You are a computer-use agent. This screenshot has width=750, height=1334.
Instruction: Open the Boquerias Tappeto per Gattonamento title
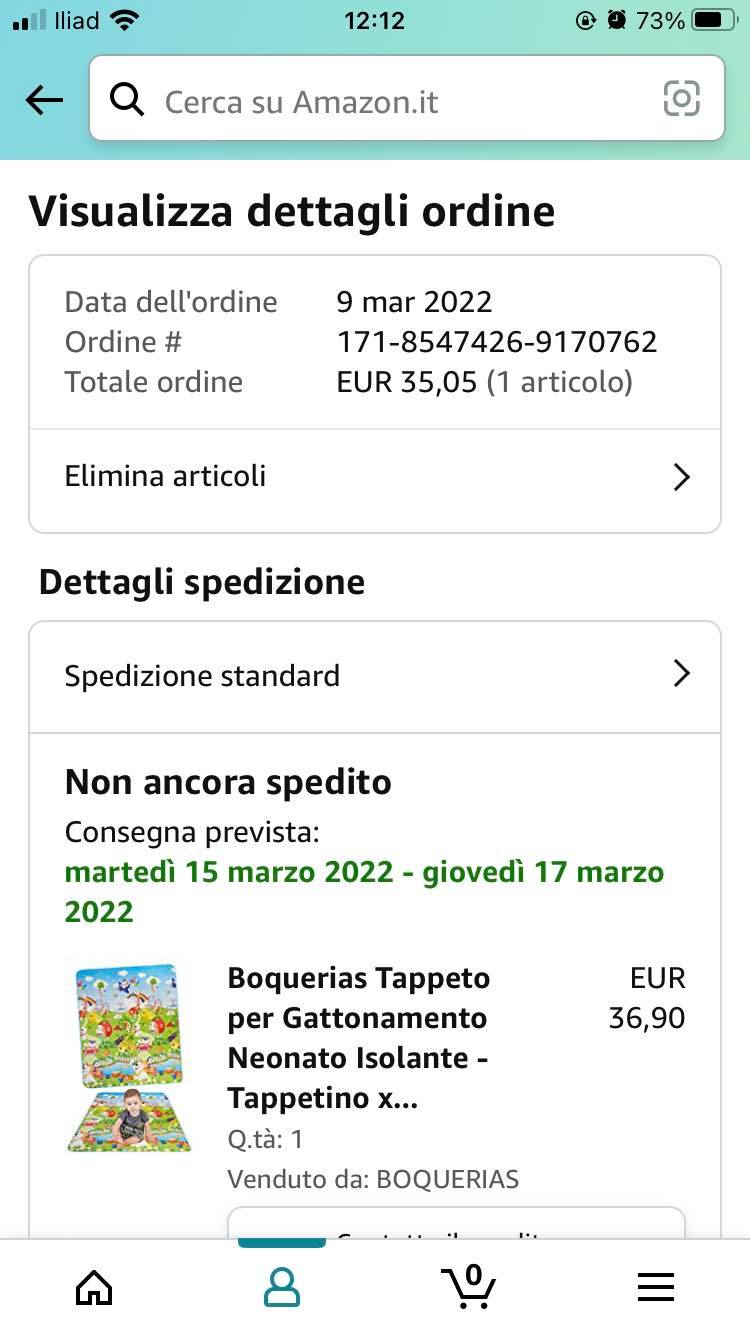pyautogui.click(x=359, y=1038)
